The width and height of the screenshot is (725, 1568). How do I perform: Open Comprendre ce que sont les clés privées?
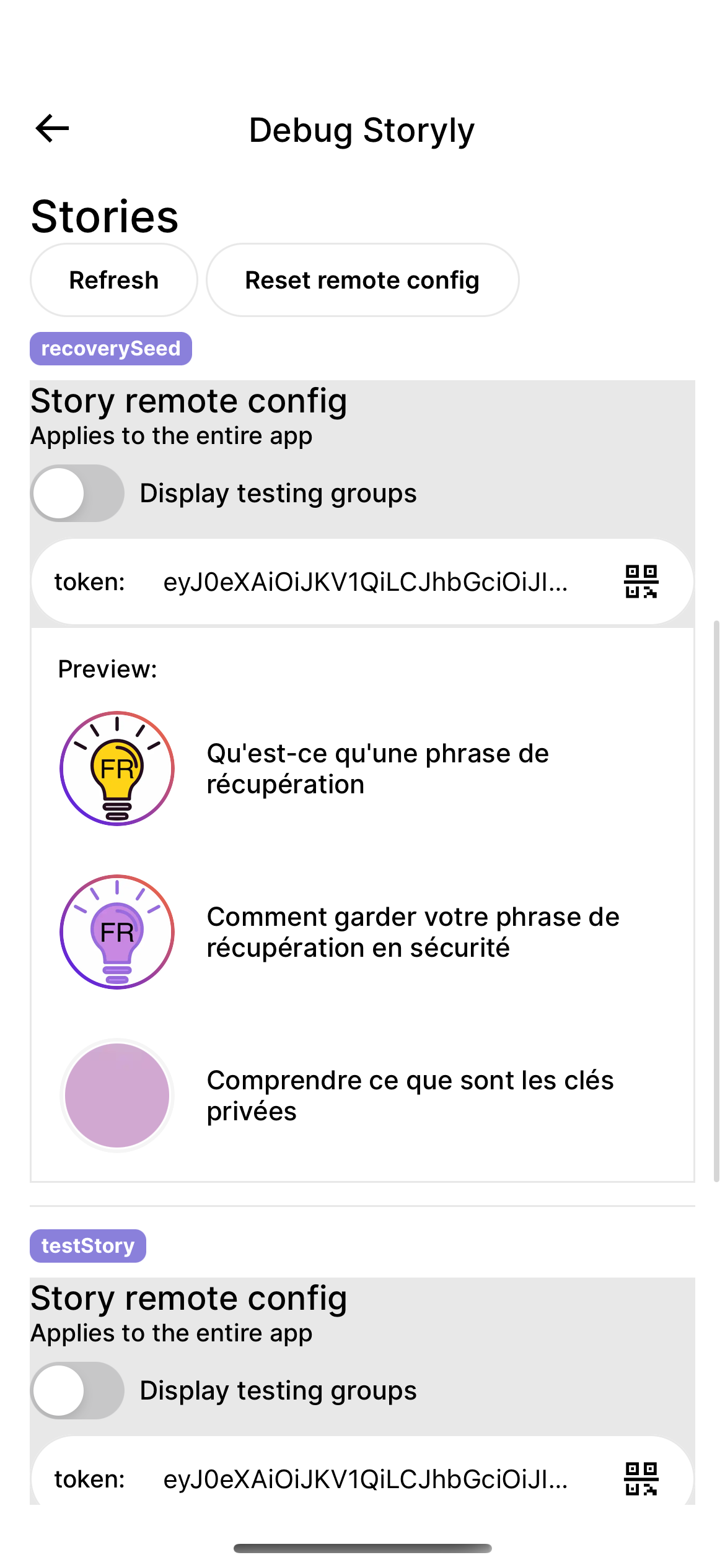point(362,1095)
